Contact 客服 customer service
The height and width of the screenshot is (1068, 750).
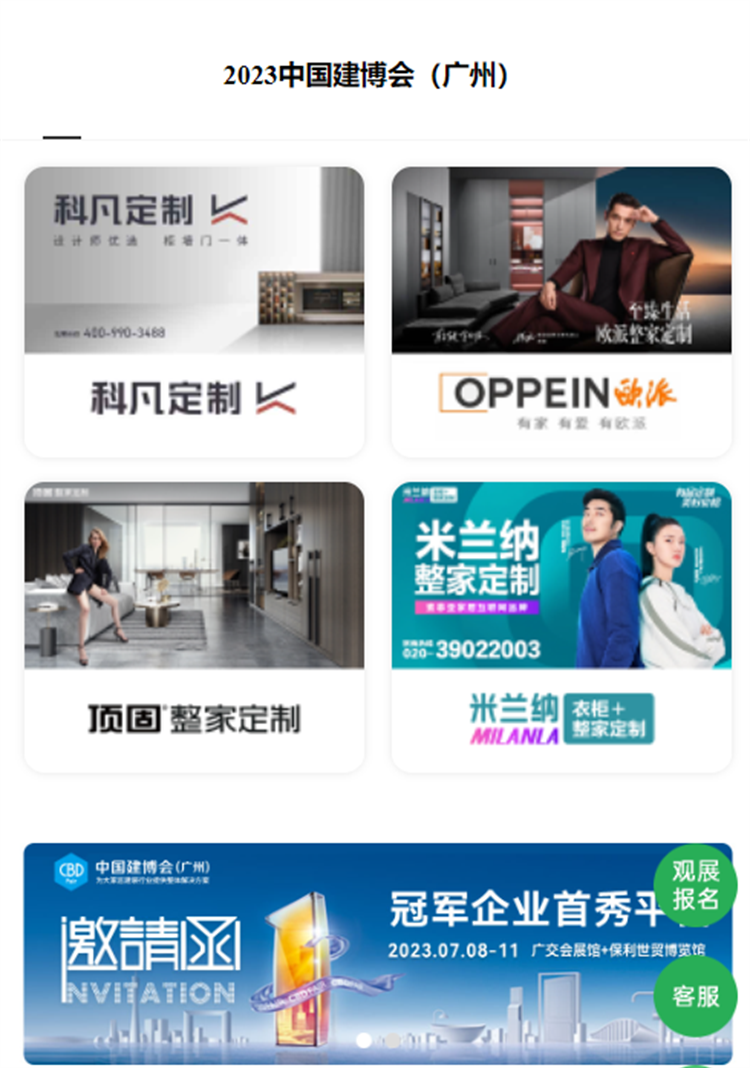pyautogui.click(x=695, y=996)
